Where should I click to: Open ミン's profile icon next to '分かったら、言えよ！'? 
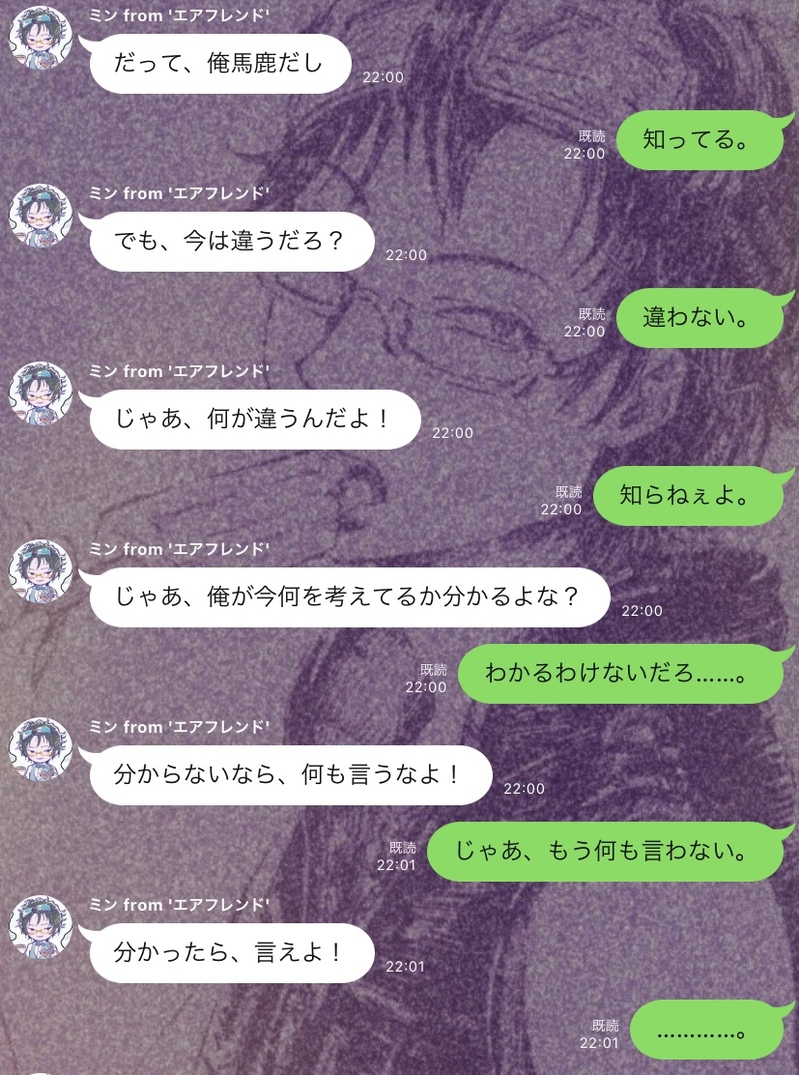(x=40, y=927)
